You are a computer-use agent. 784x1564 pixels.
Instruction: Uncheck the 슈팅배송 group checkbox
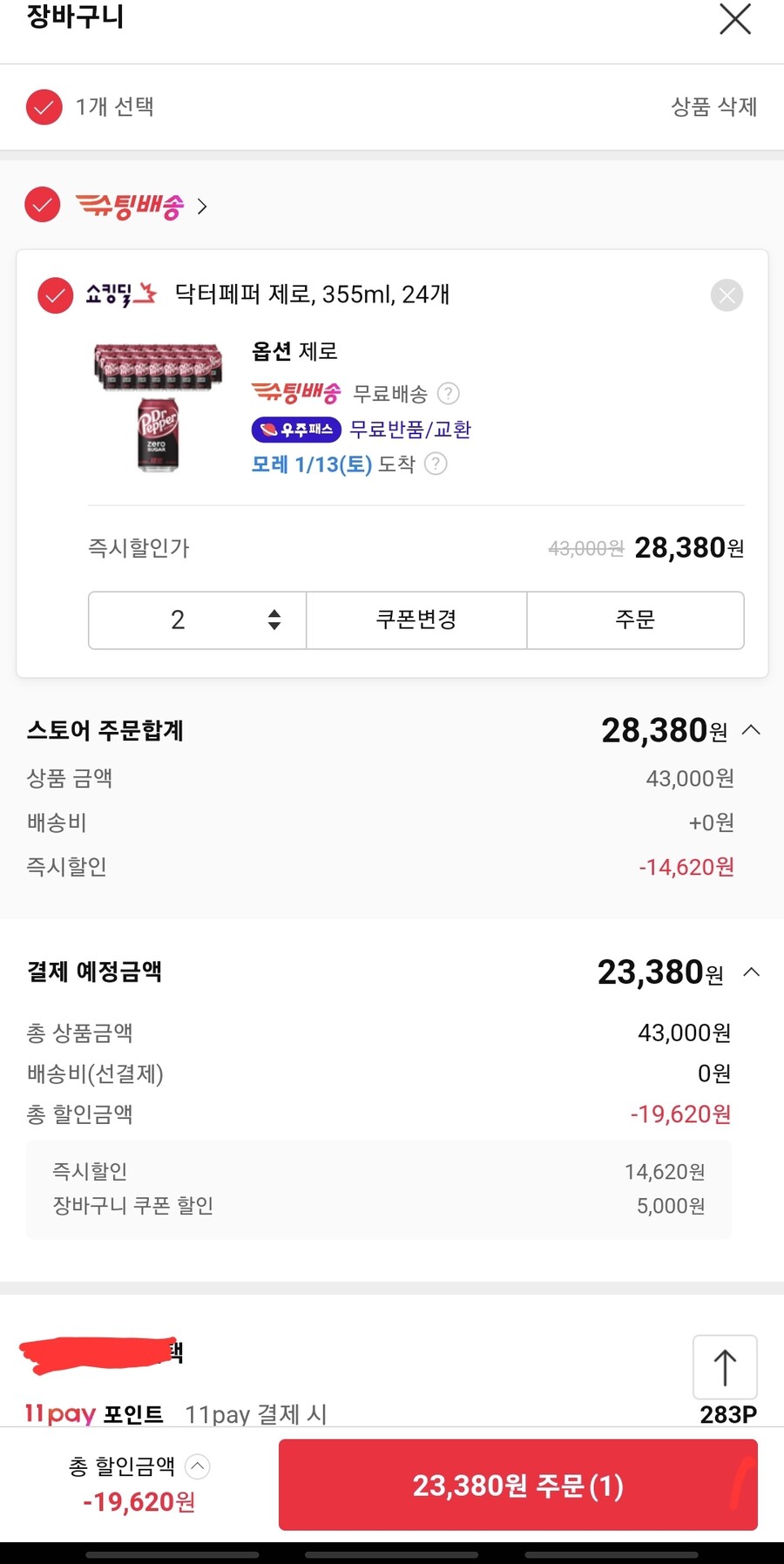click(42, 205)
